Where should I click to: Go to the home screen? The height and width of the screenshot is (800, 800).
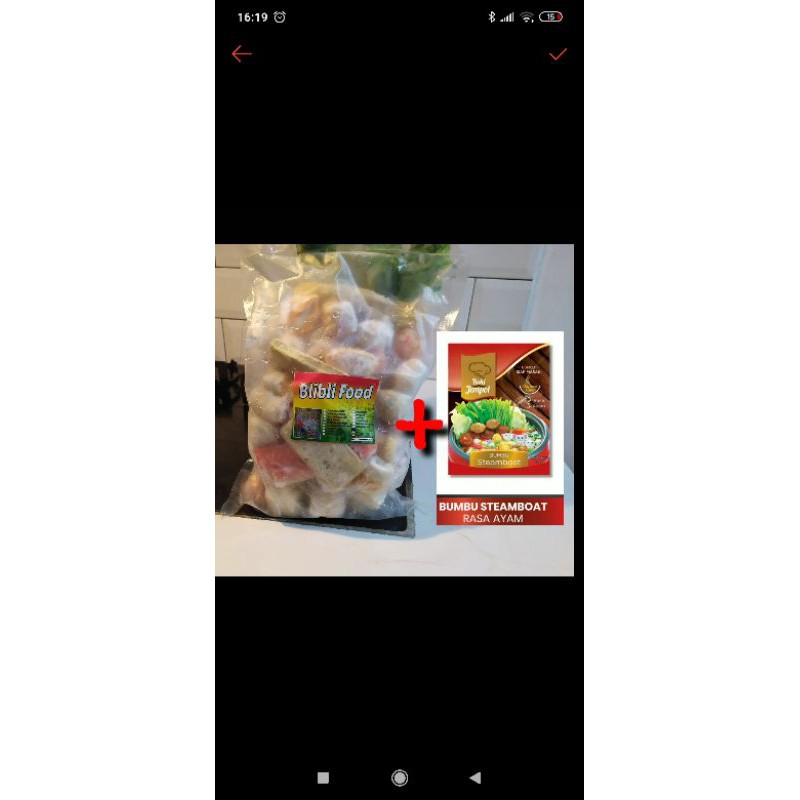click(x=399, y=777)
